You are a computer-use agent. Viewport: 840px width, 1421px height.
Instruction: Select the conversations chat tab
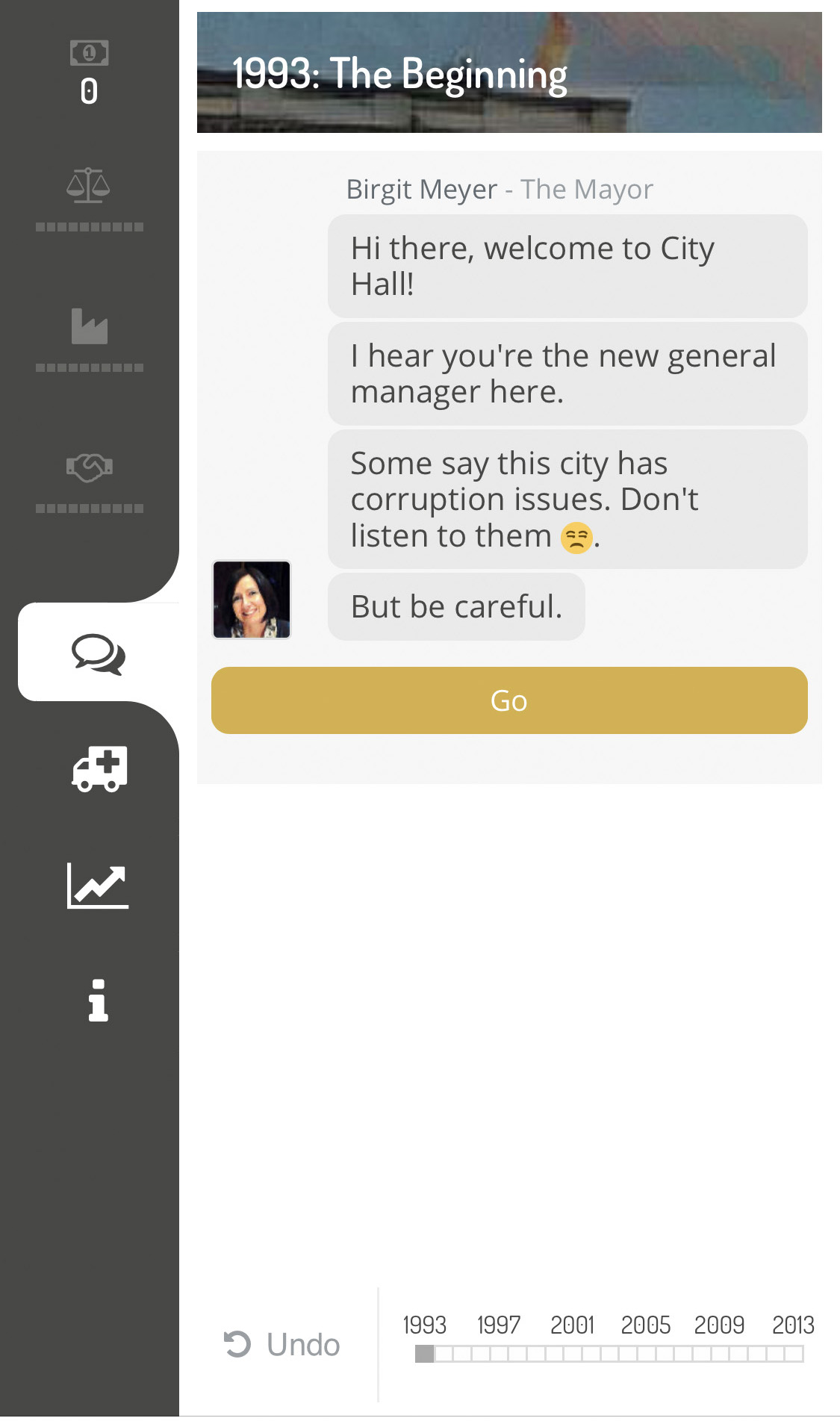98,653
